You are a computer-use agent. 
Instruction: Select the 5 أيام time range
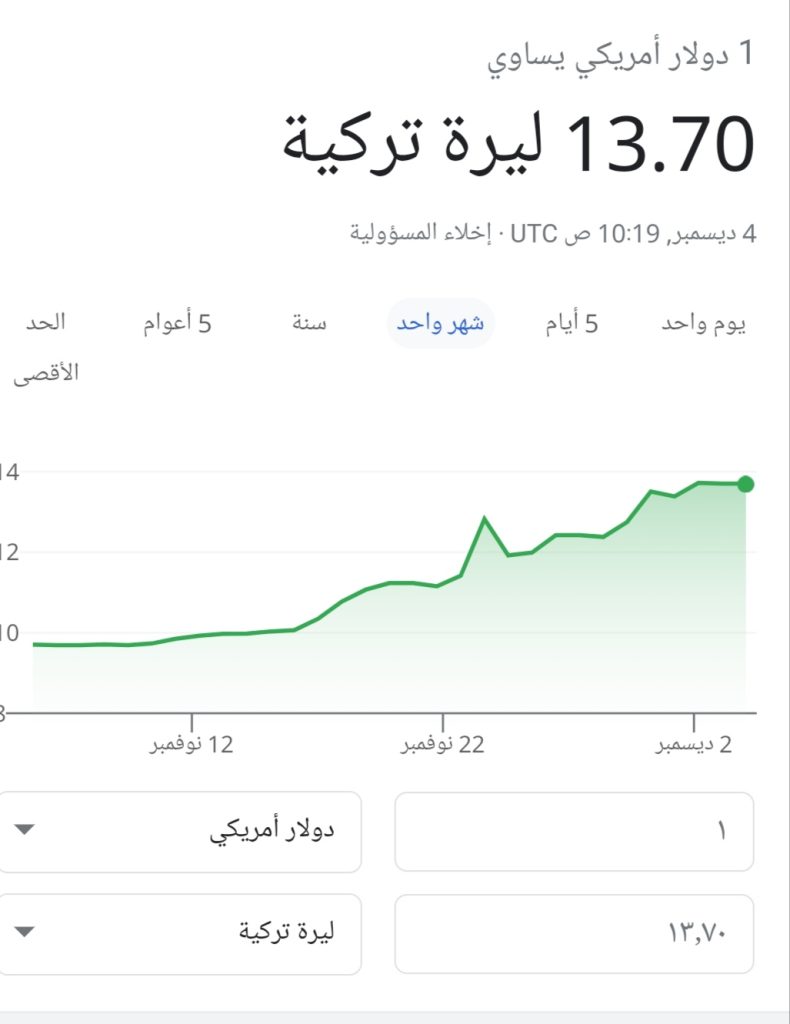[x=572, y=324]
